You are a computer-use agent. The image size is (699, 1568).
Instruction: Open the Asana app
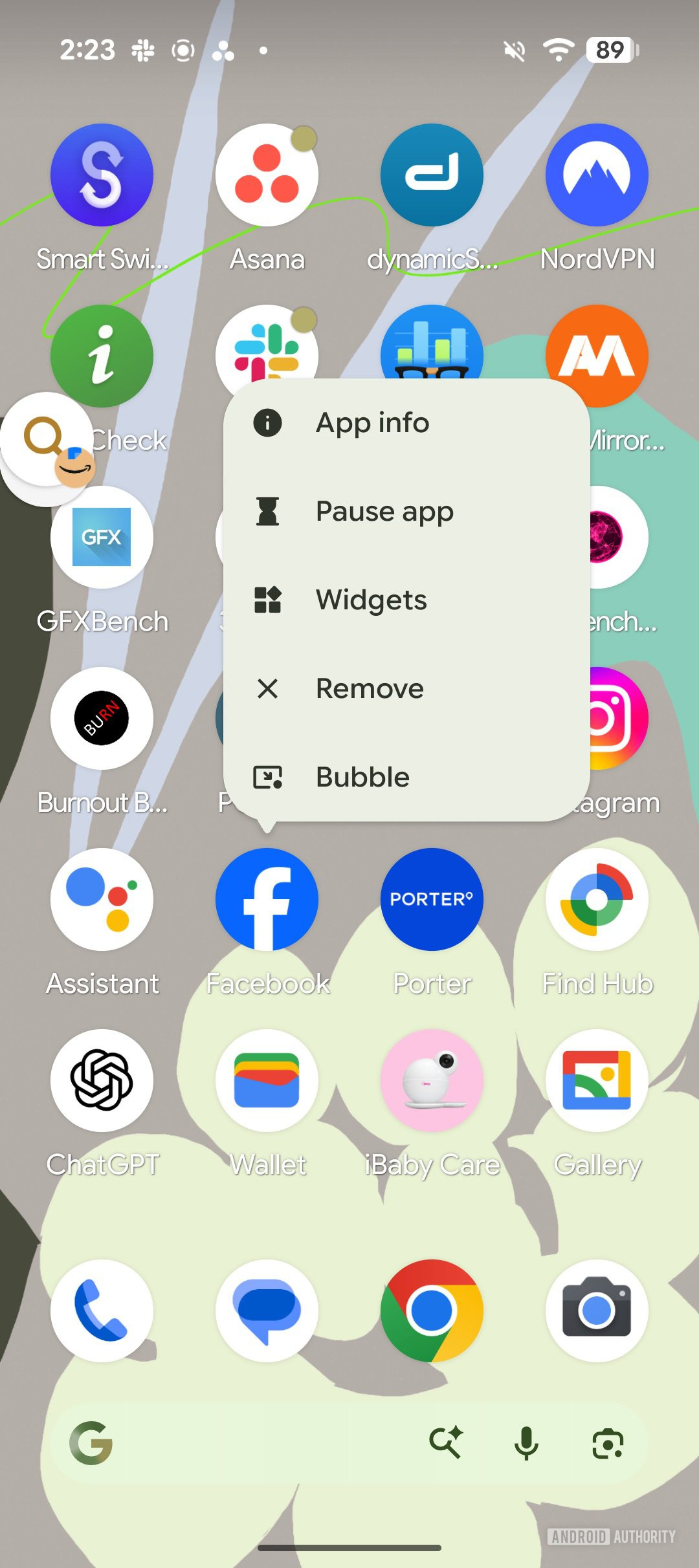pyautogui.click(x=267, y=173)
